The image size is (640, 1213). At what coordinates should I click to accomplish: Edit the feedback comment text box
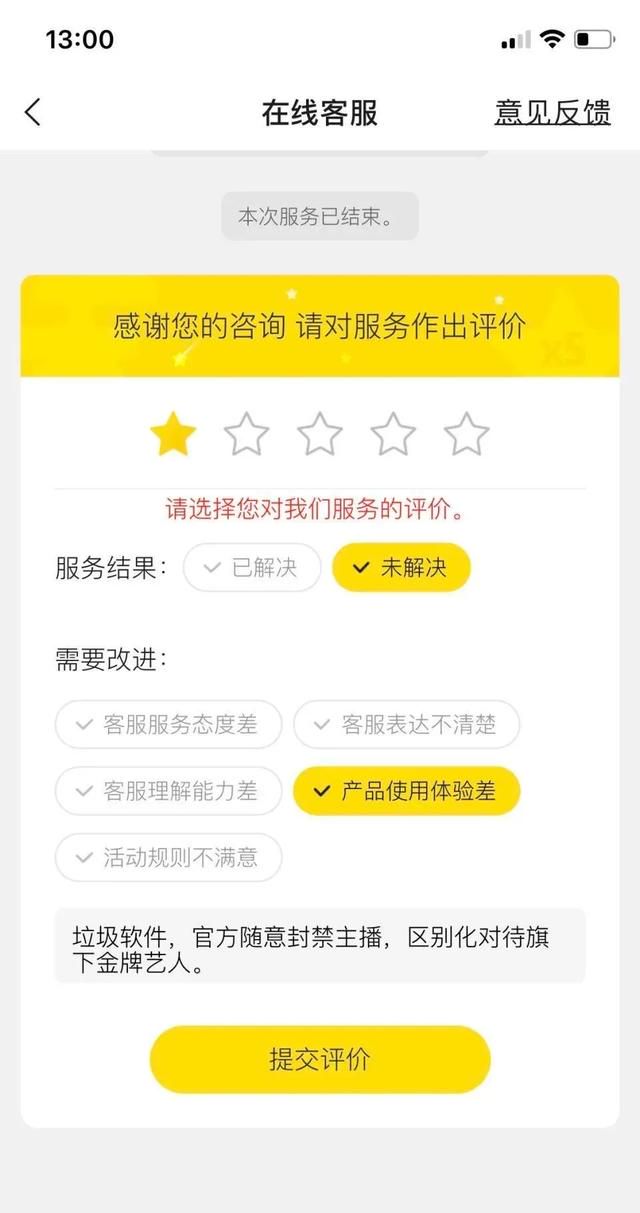point(320,946)
